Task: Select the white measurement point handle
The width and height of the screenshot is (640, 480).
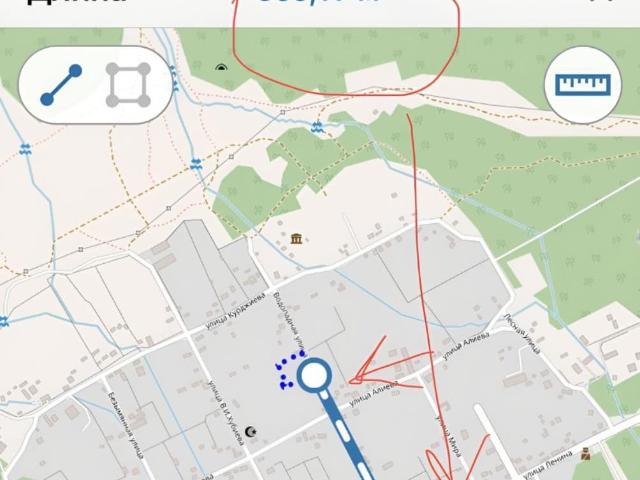Action: coord(315,375)
